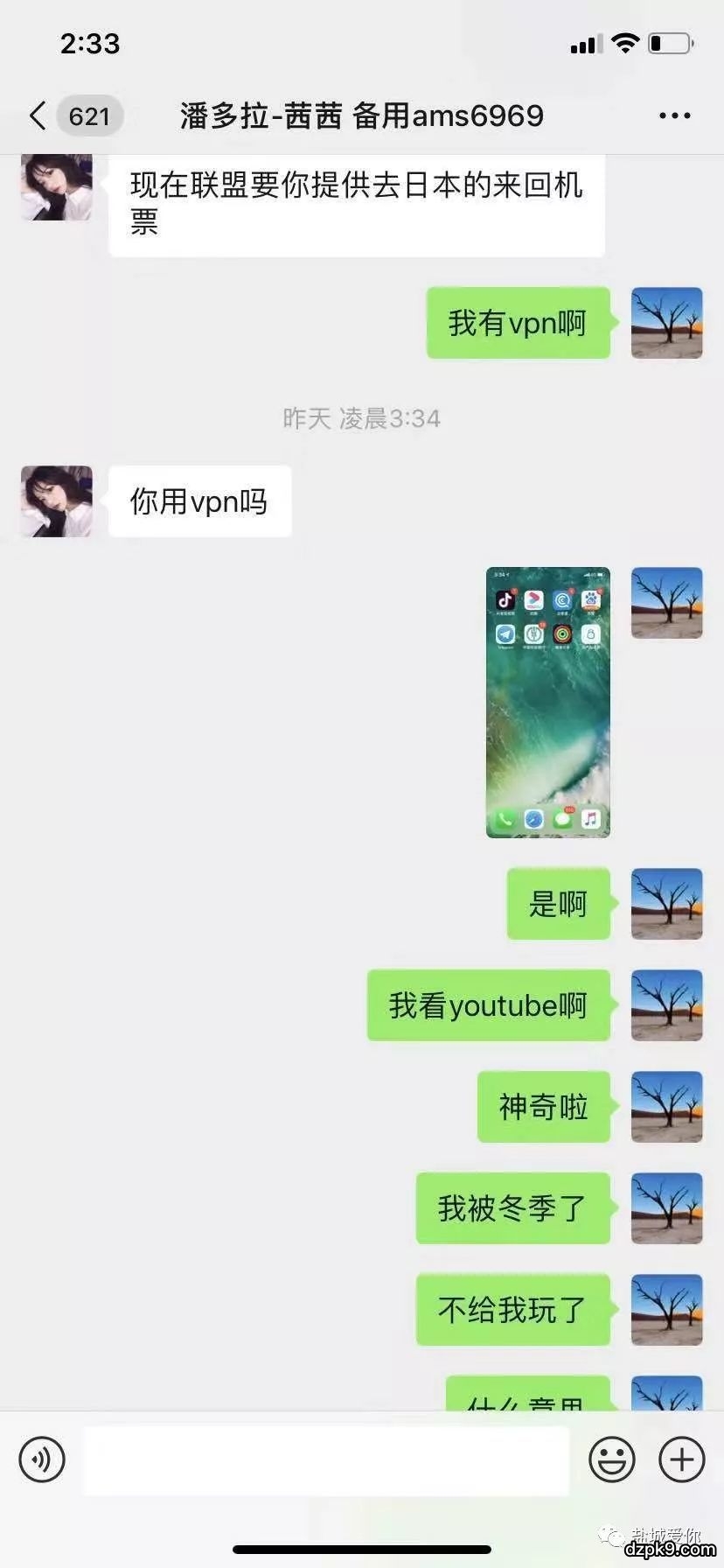
Task: Switch to voice message input
Action: point(42,1459)
